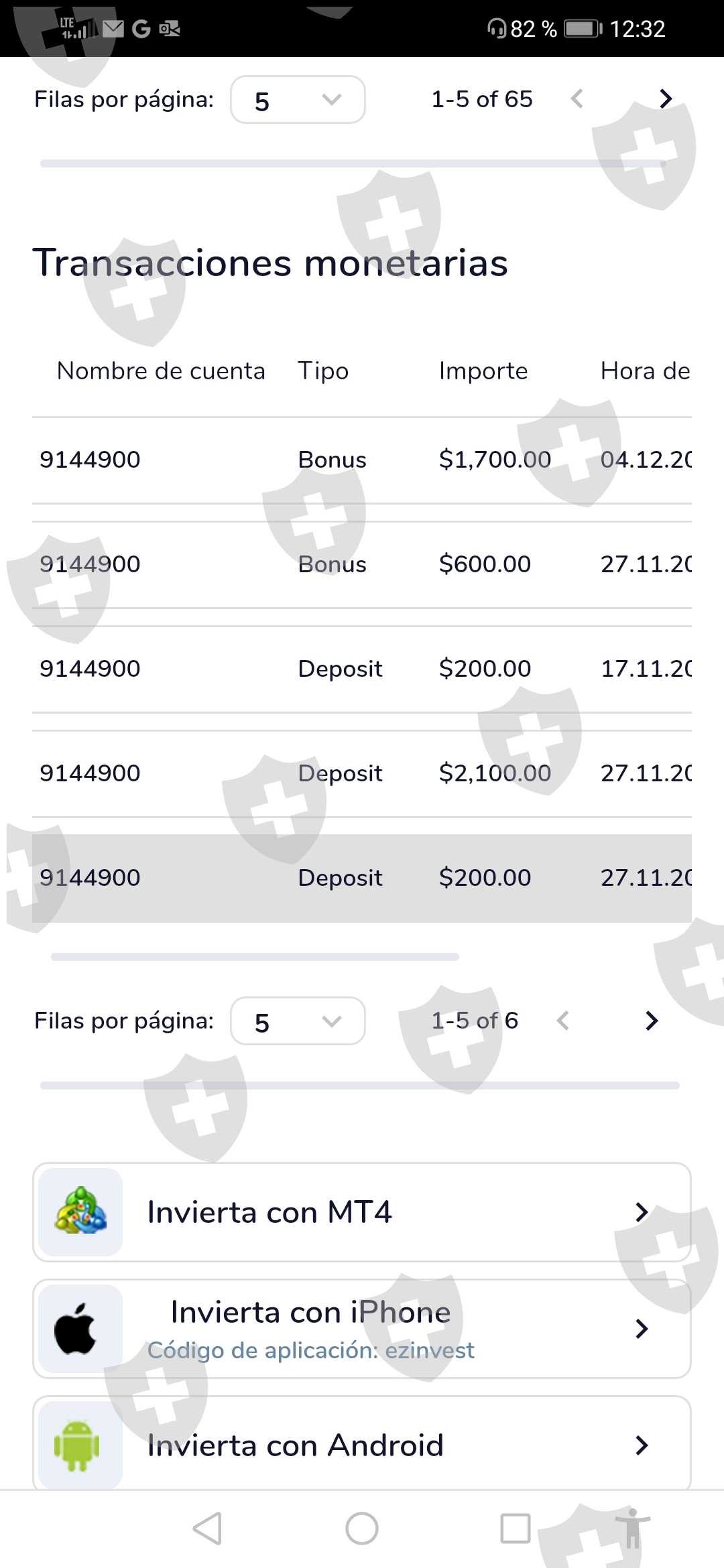Viewport: 724px width, 1568px height.
Task: Select Invierta con iPhone
Action: (x=362, y=1329)
